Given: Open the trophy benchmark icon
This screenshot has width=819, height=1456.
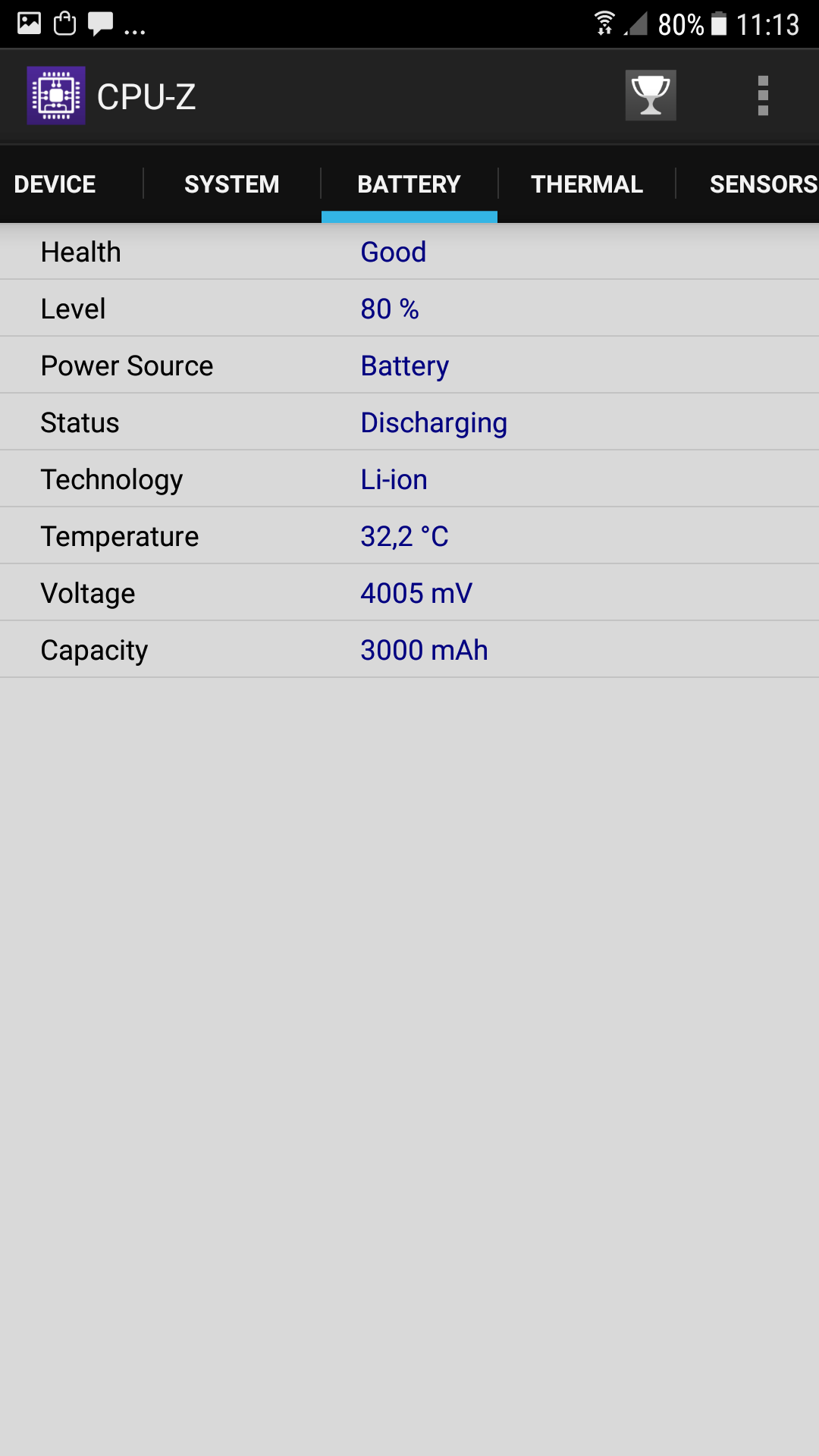Looking at the screenshot, I should pyautogui.click(x=651, y=96).
